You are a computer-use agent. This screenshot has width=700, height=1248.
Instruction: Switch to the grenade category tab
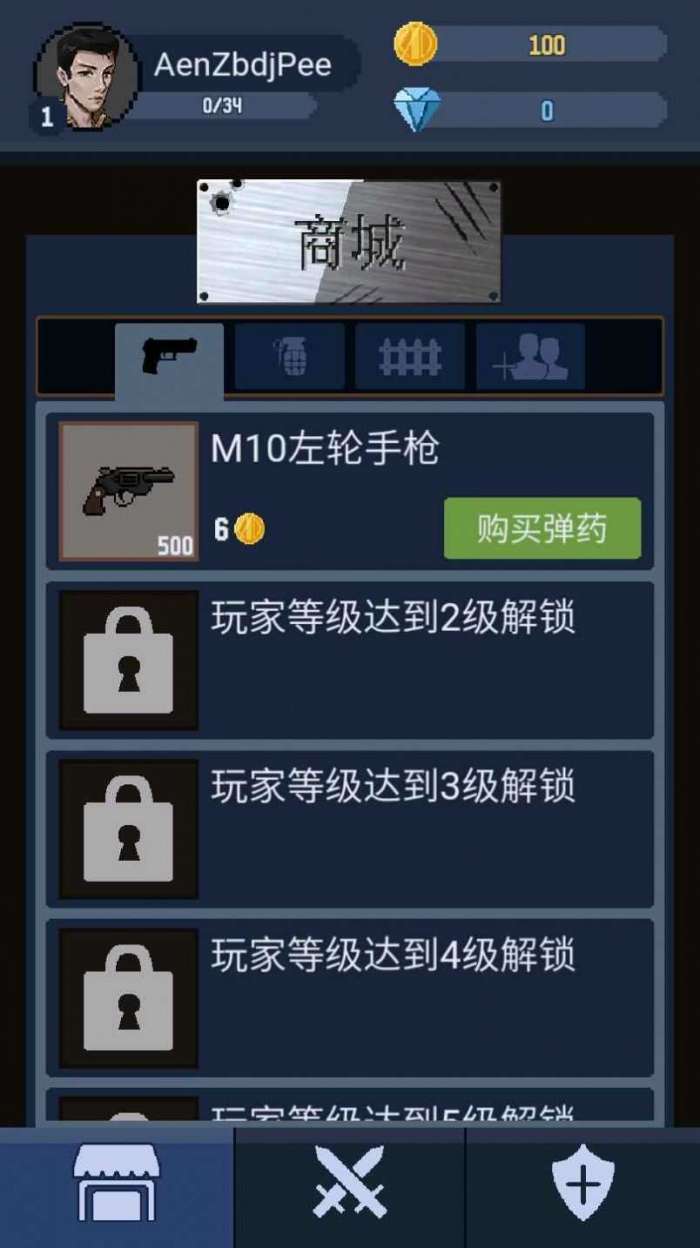click(289, 357)
